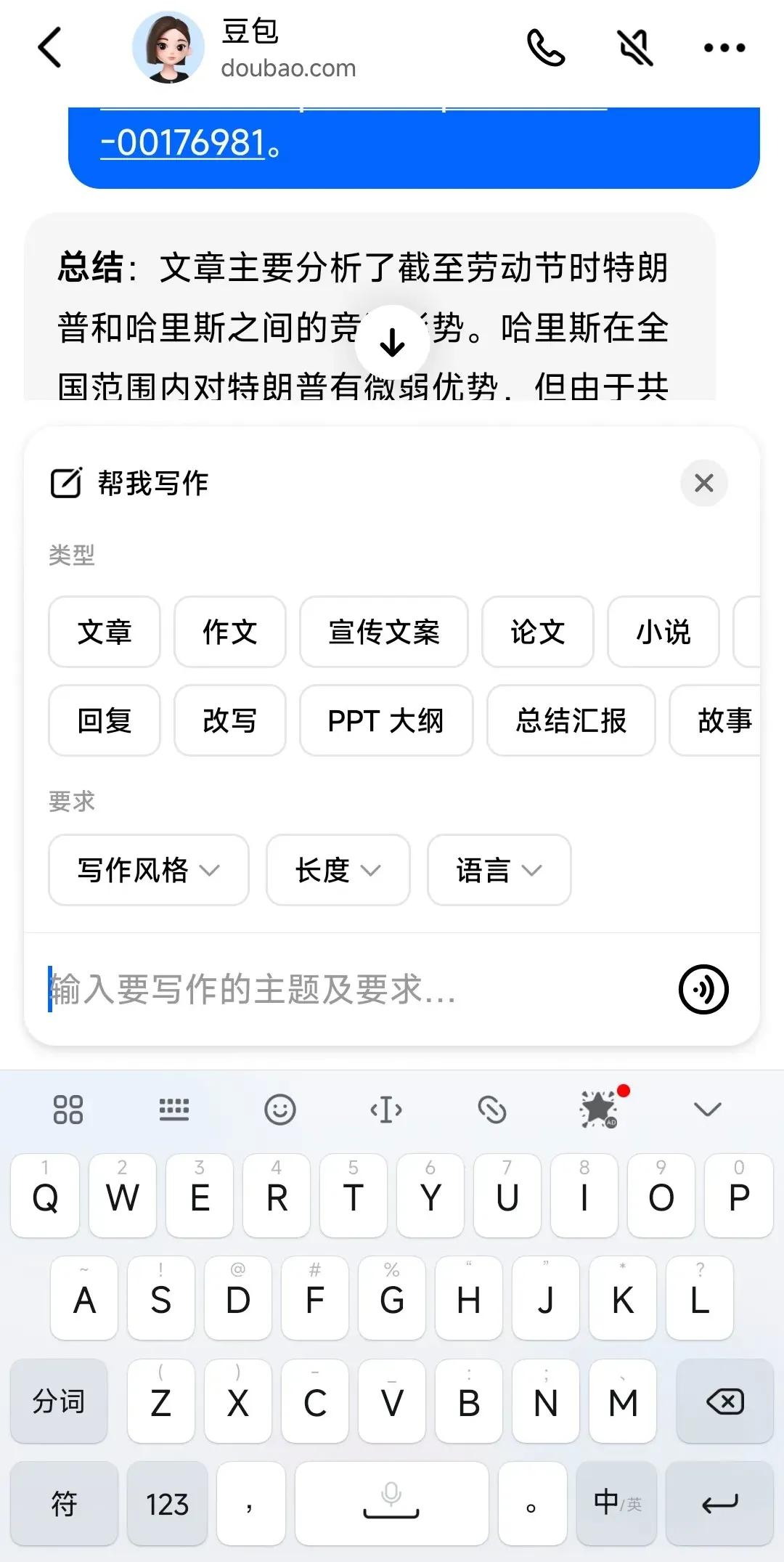Open the three-dot overflow menu

724,48
